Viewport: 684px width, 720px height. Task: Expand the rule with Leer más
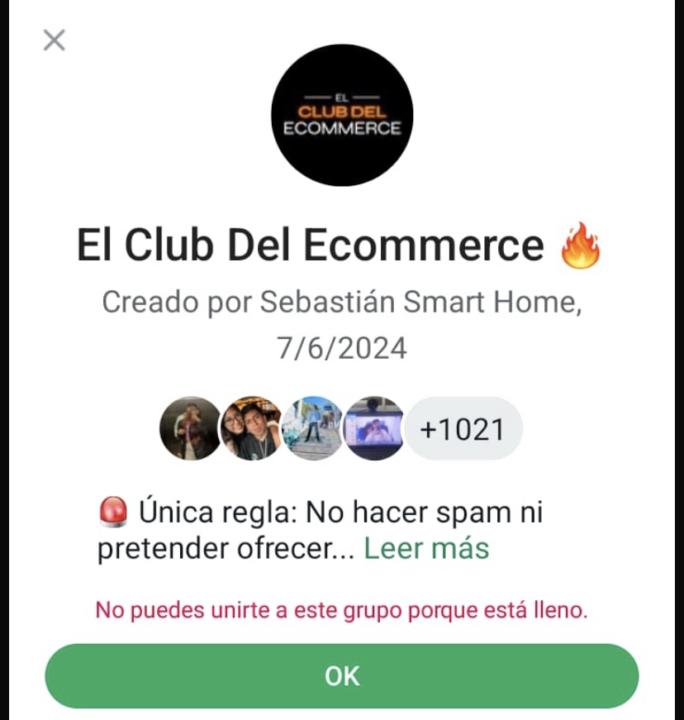point(426,549)
